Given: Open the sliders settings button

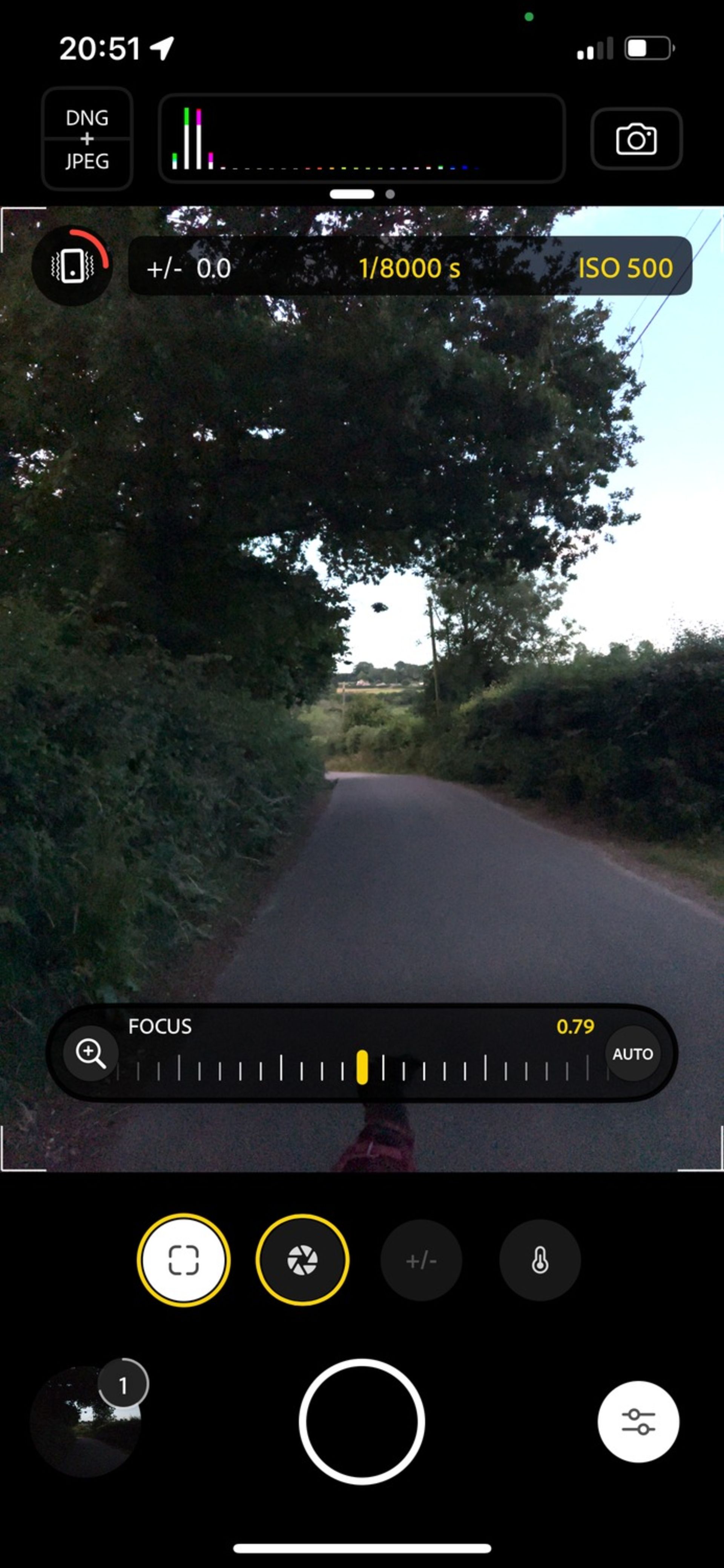Looking at the screenshot, I should 638,1421.
